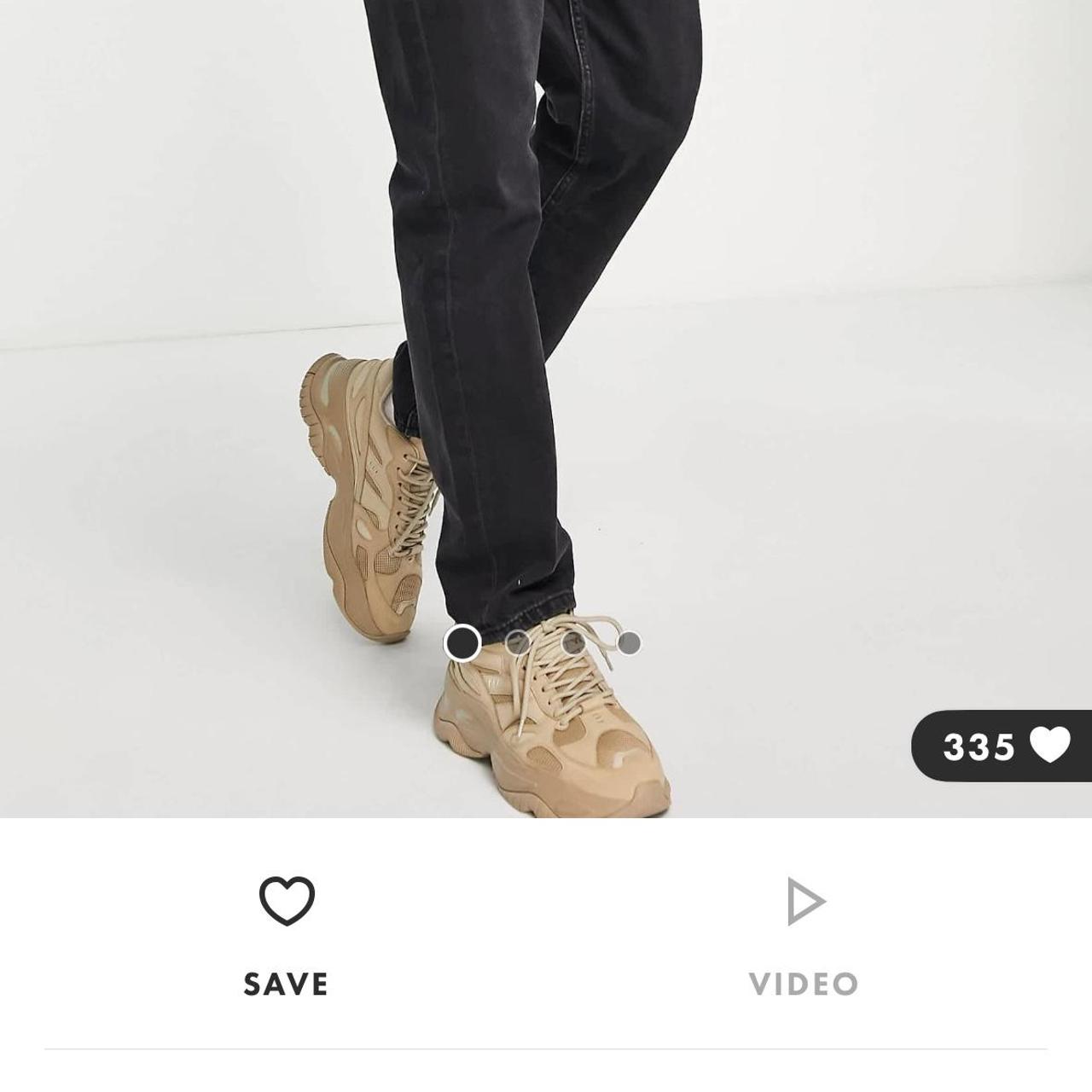Screen dimensions: 1092x1092
Task: Select the third image indicator dot
Action: click(x=573, y=643)
